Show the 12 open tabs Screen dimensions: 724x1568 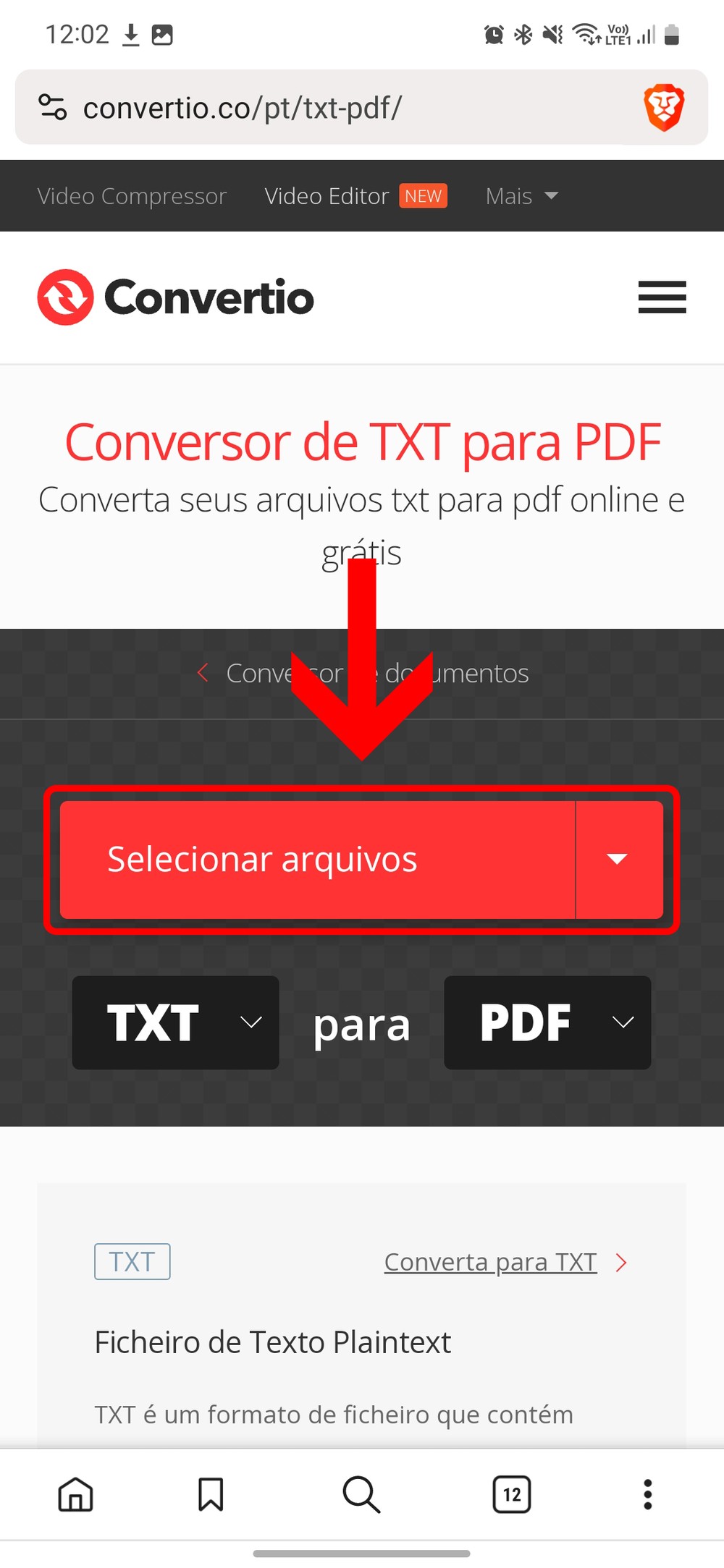(x=512, y=1494)
